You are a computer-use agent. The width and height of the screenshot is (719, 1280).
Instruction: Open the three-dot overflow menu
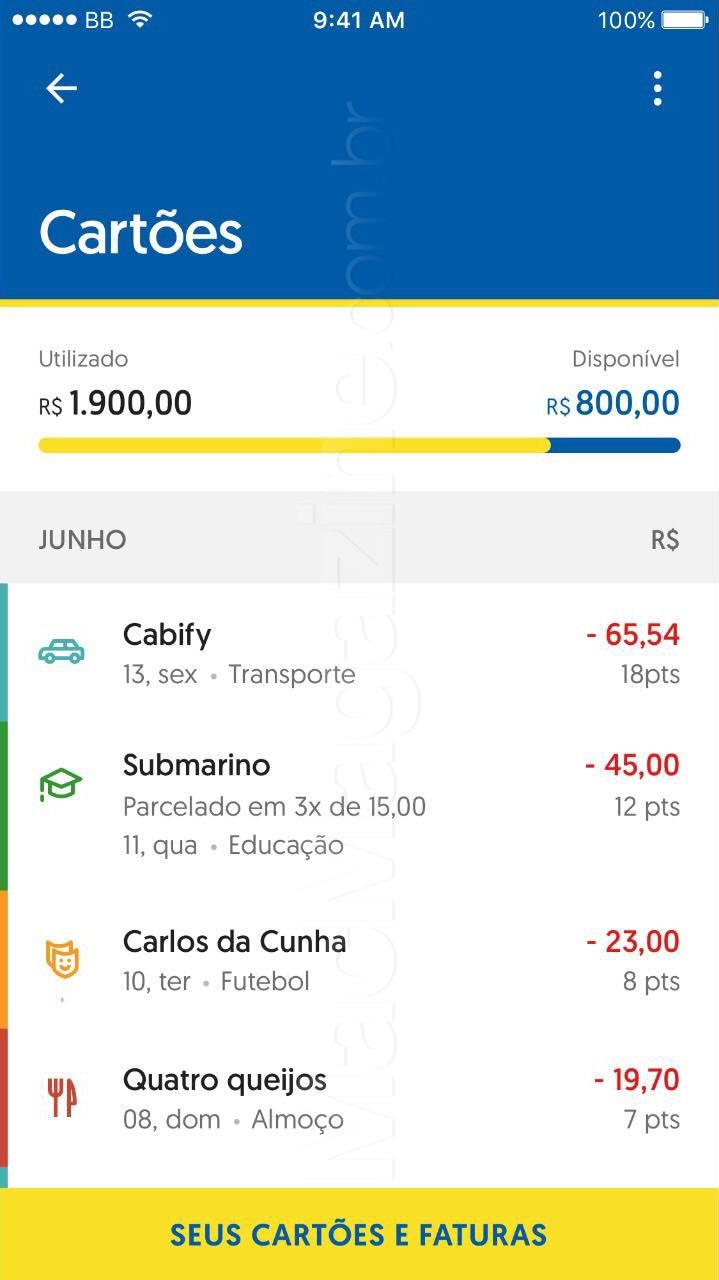coord(657,89)
